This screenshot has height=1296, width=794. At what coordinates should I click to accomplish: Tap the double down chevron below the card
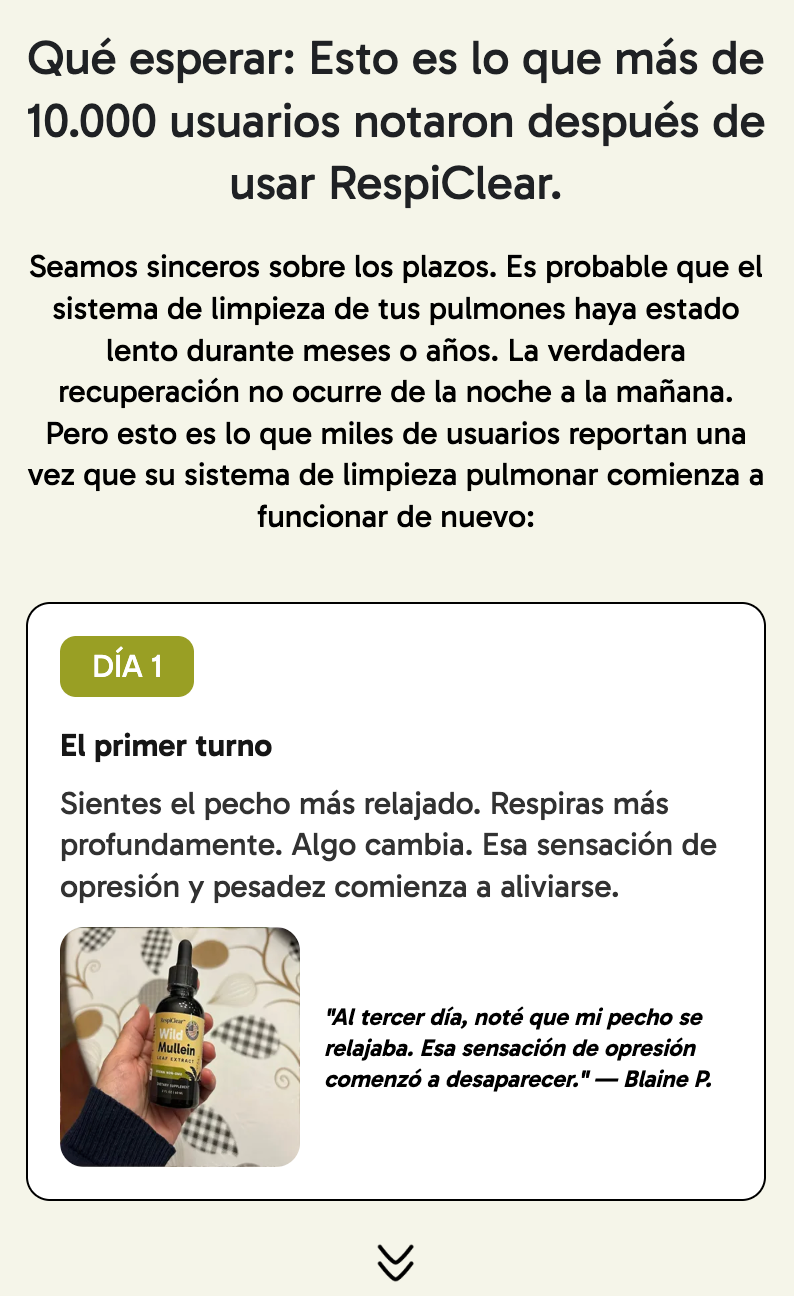(396, 1262)
